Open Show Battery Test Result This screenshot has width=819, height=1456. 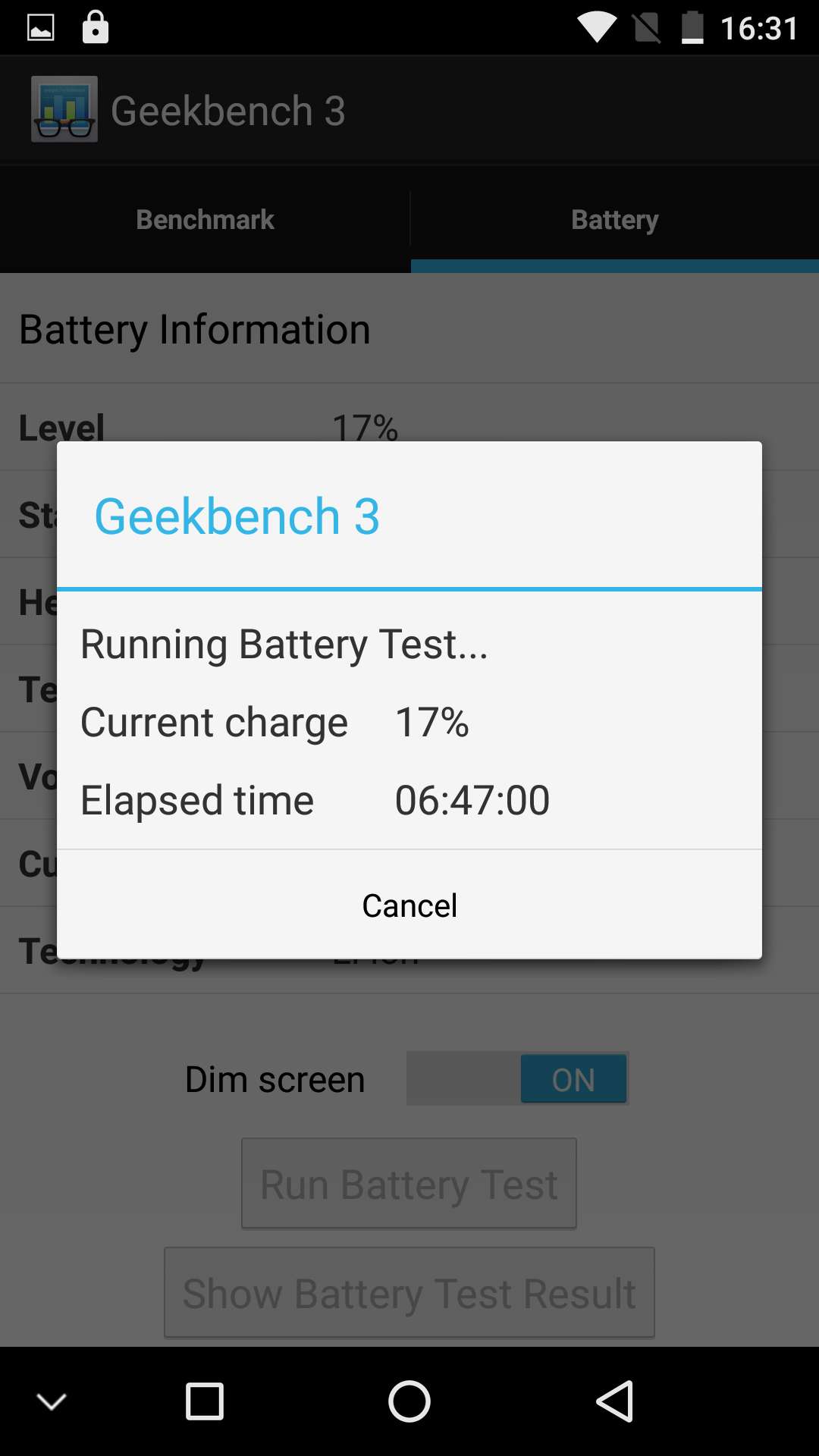[409, 1292]
